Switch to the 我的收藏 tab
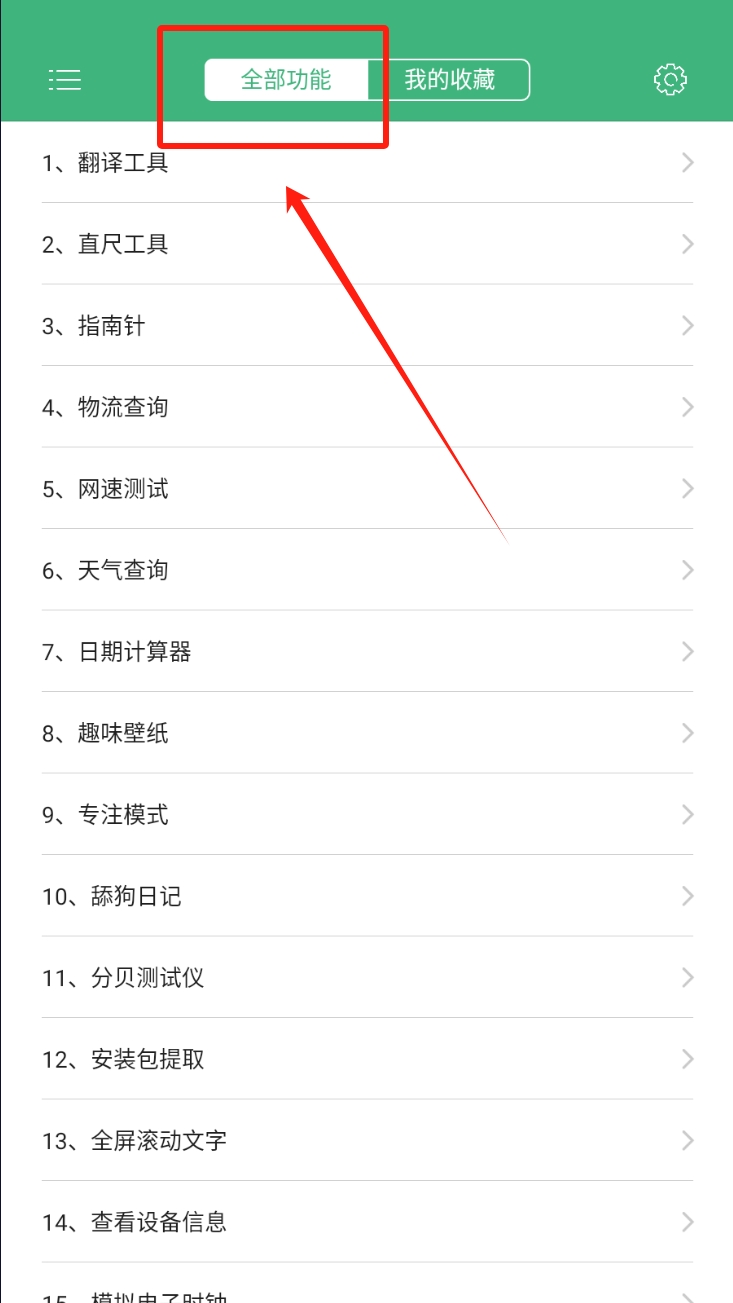Image resolution: width=733 pixels, height=1303 pixels. pos(449,80)
